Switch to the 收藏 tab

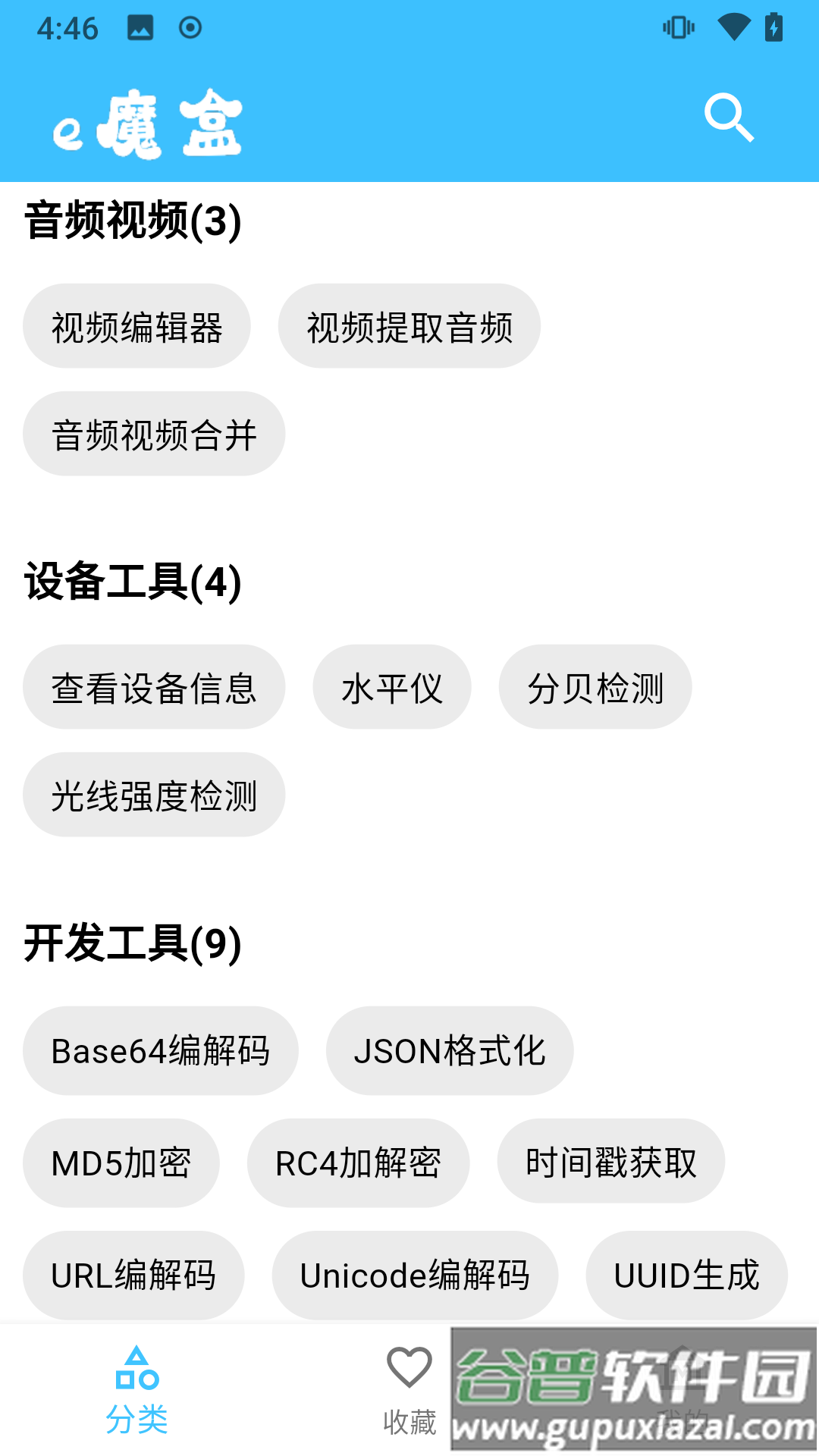(409, 1391)
